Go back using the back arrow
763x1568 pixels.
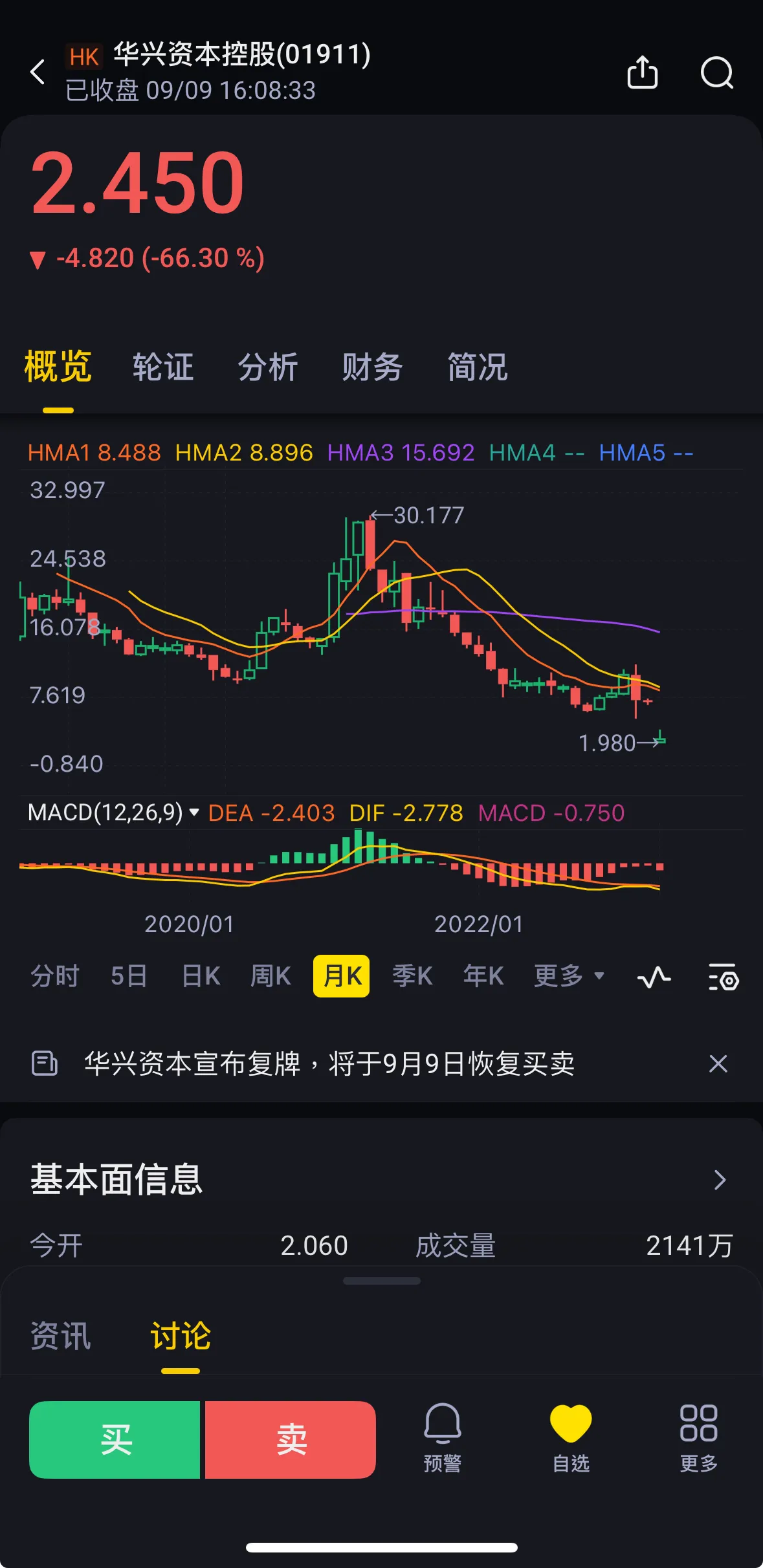(38, 72)
